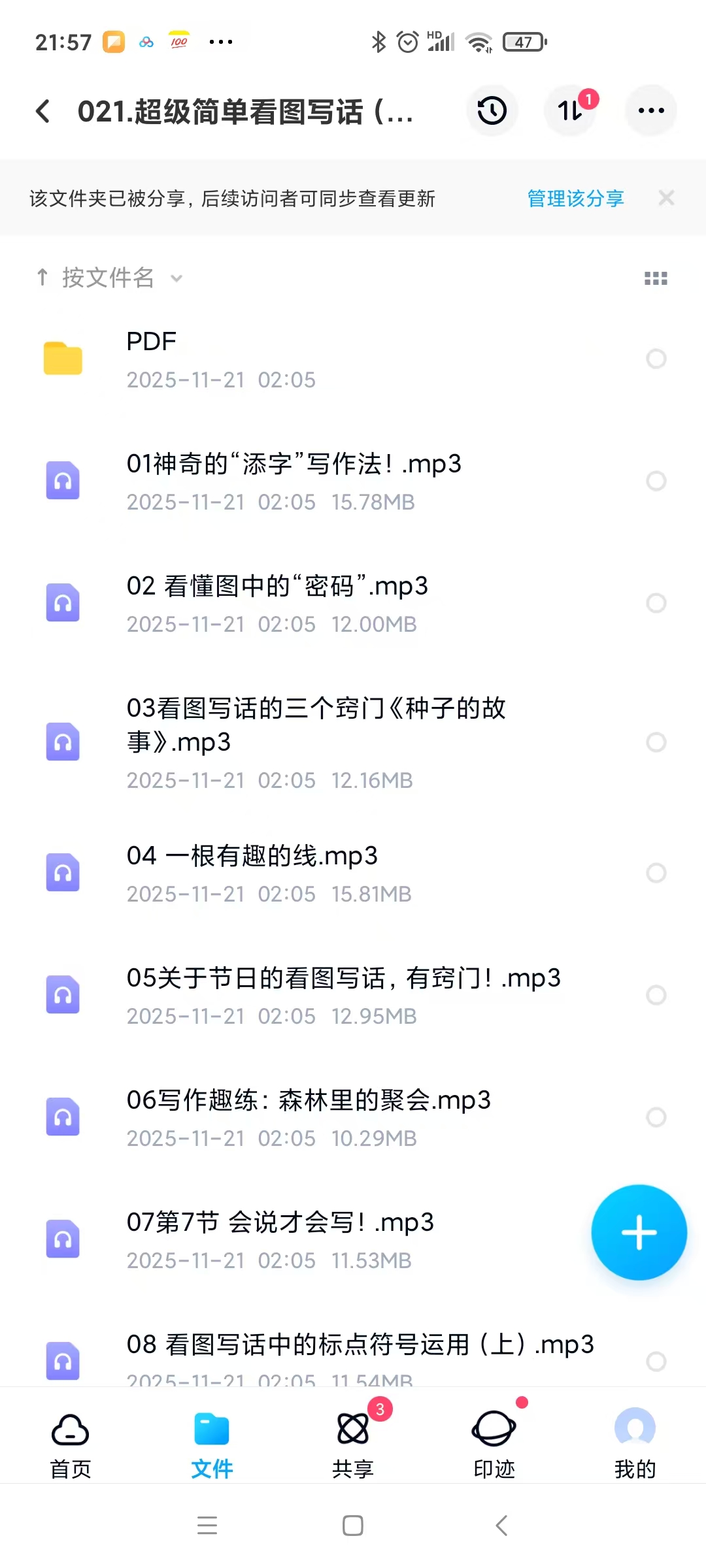The width and height of the screenshot is (706, 1568).
Task: Select the circle next to the PDF folder
Action: click(656, 359)
